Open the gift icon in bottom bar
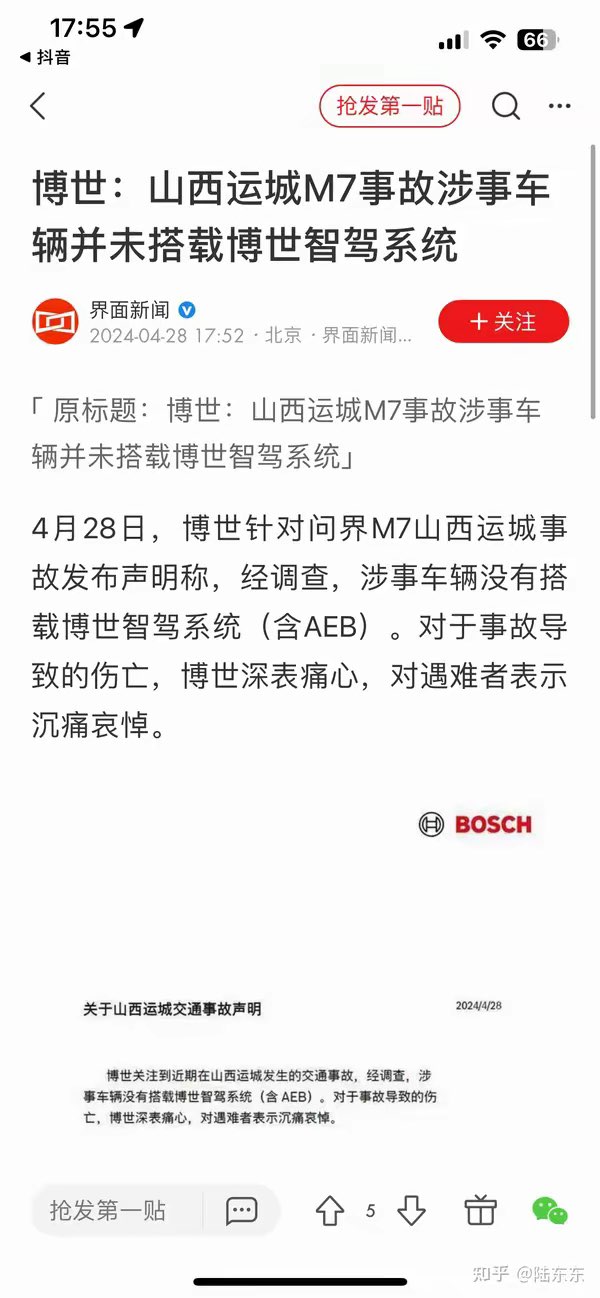Screen dimensions: 600x1298 pyautogui.click(x=481, y=1211)
